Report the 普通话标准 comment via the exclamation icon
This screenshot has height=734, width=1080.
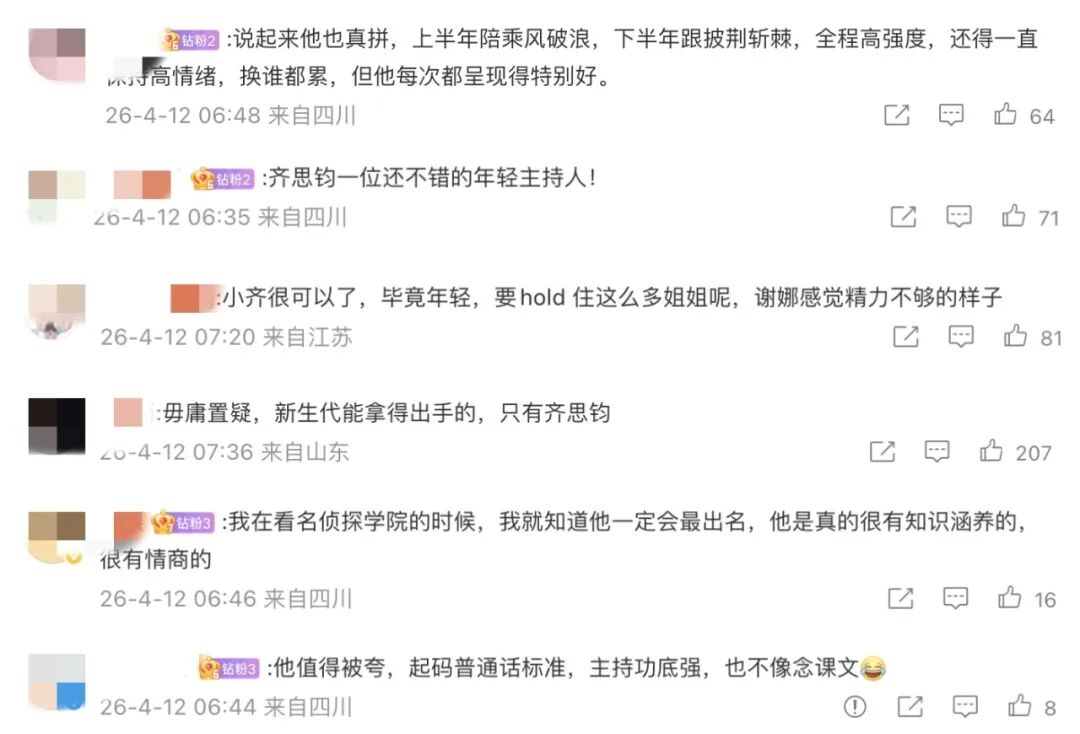[x=854, y=707]
